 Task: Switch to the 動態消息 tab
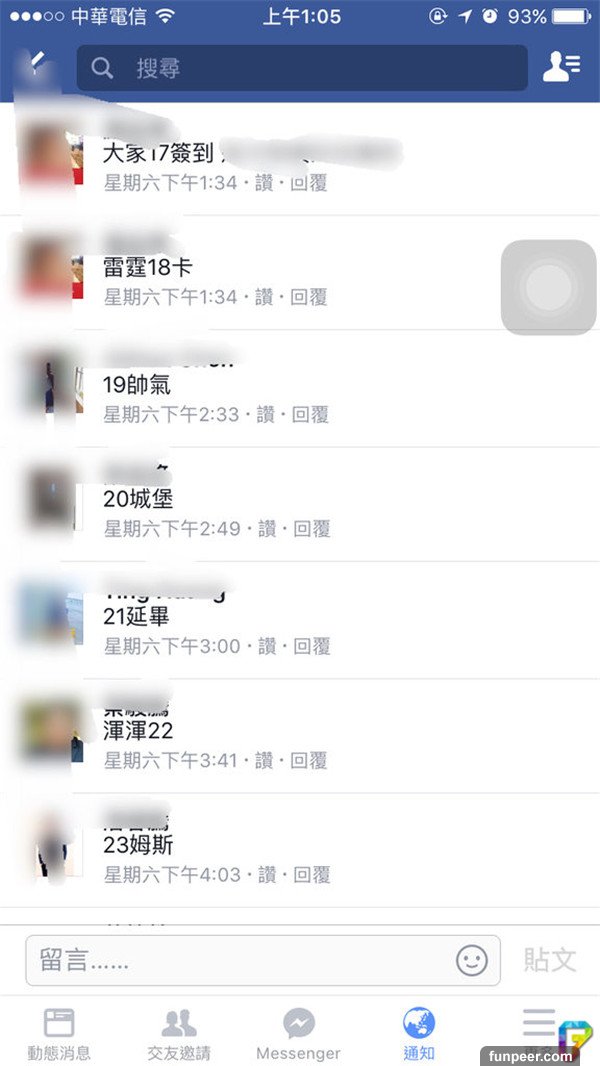point(59,1033)
